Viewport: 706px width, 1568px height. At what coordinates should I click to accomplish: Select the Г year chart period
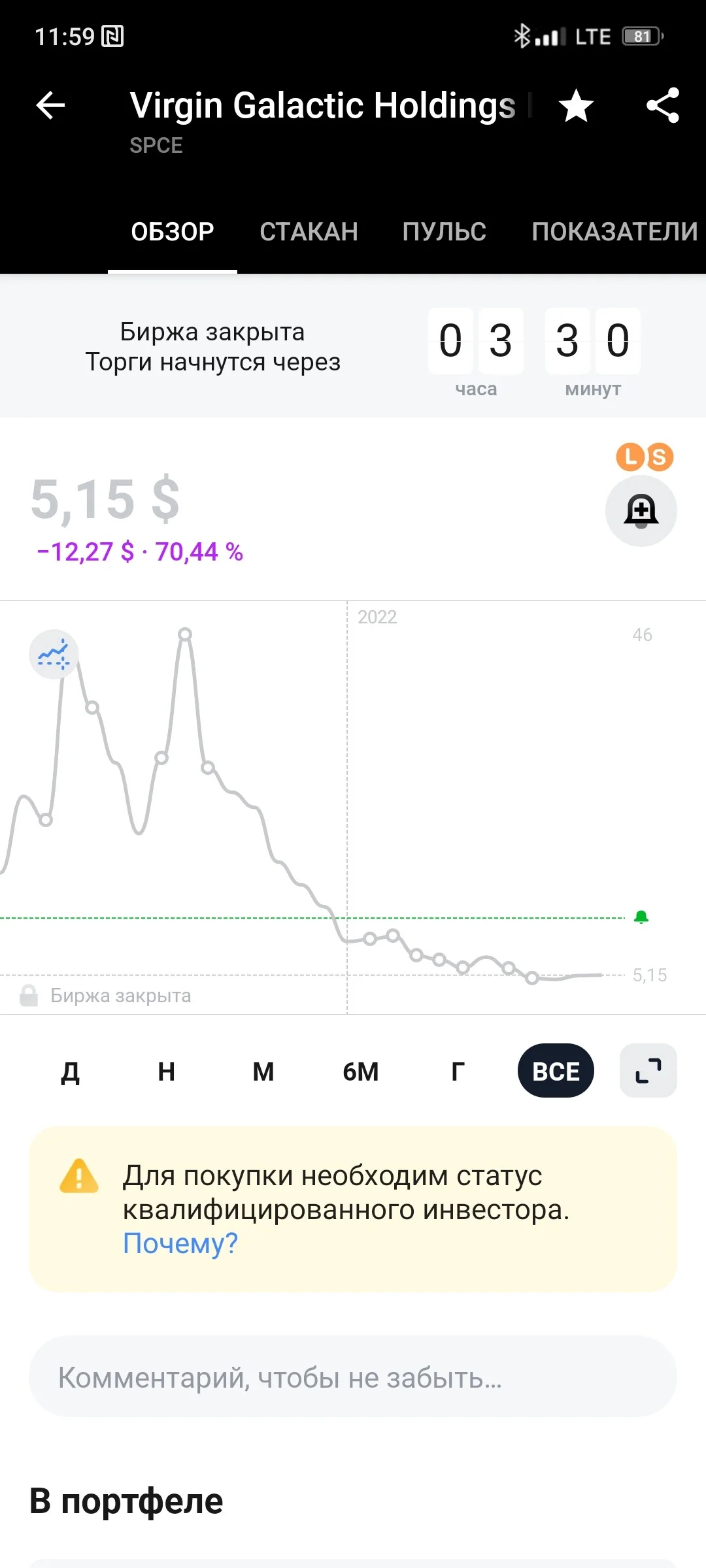pos(458,1071)
